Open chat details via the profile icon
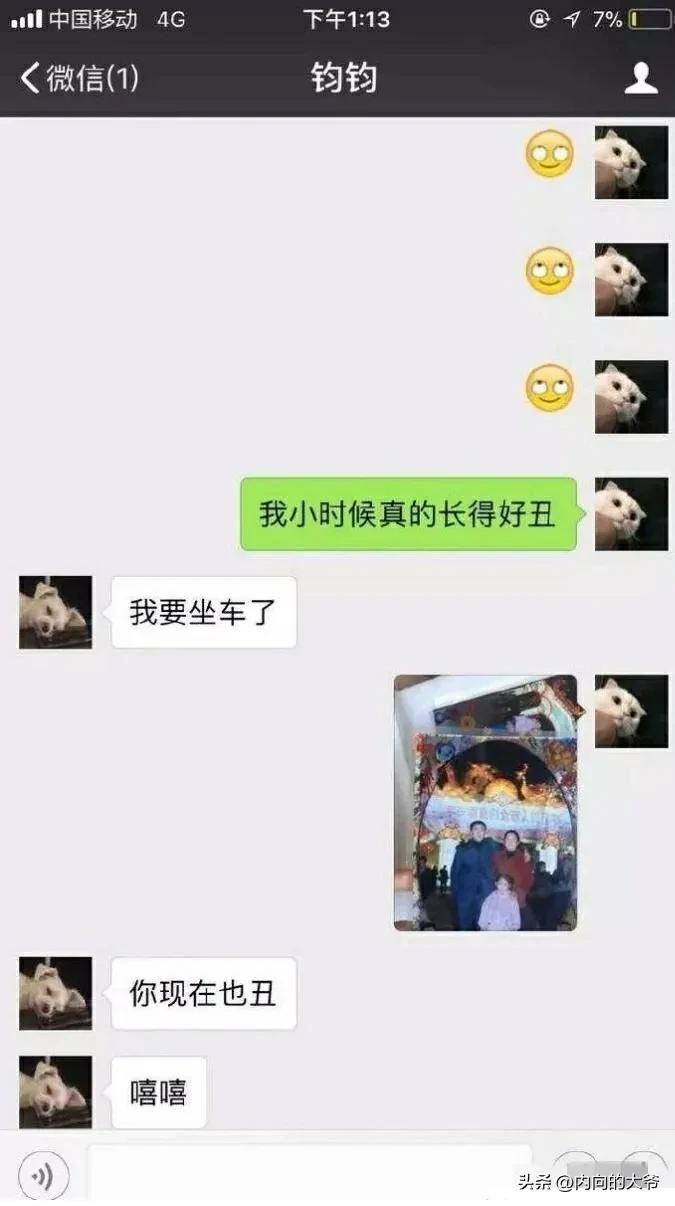The height and width of the screenshot is (1206, 675). point(641,79)
